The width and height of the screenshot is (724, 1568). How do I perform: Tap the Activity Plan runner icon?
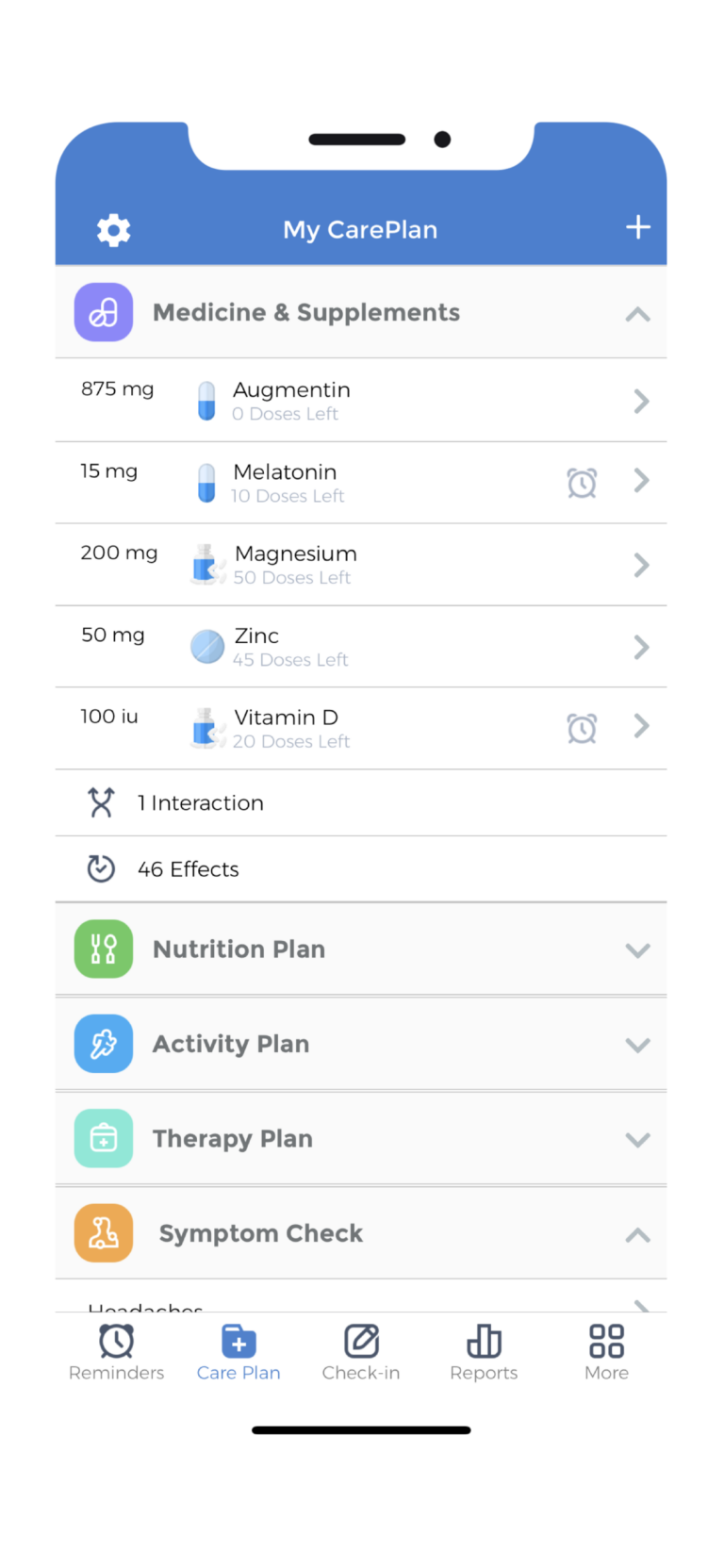coord(104,1044)
